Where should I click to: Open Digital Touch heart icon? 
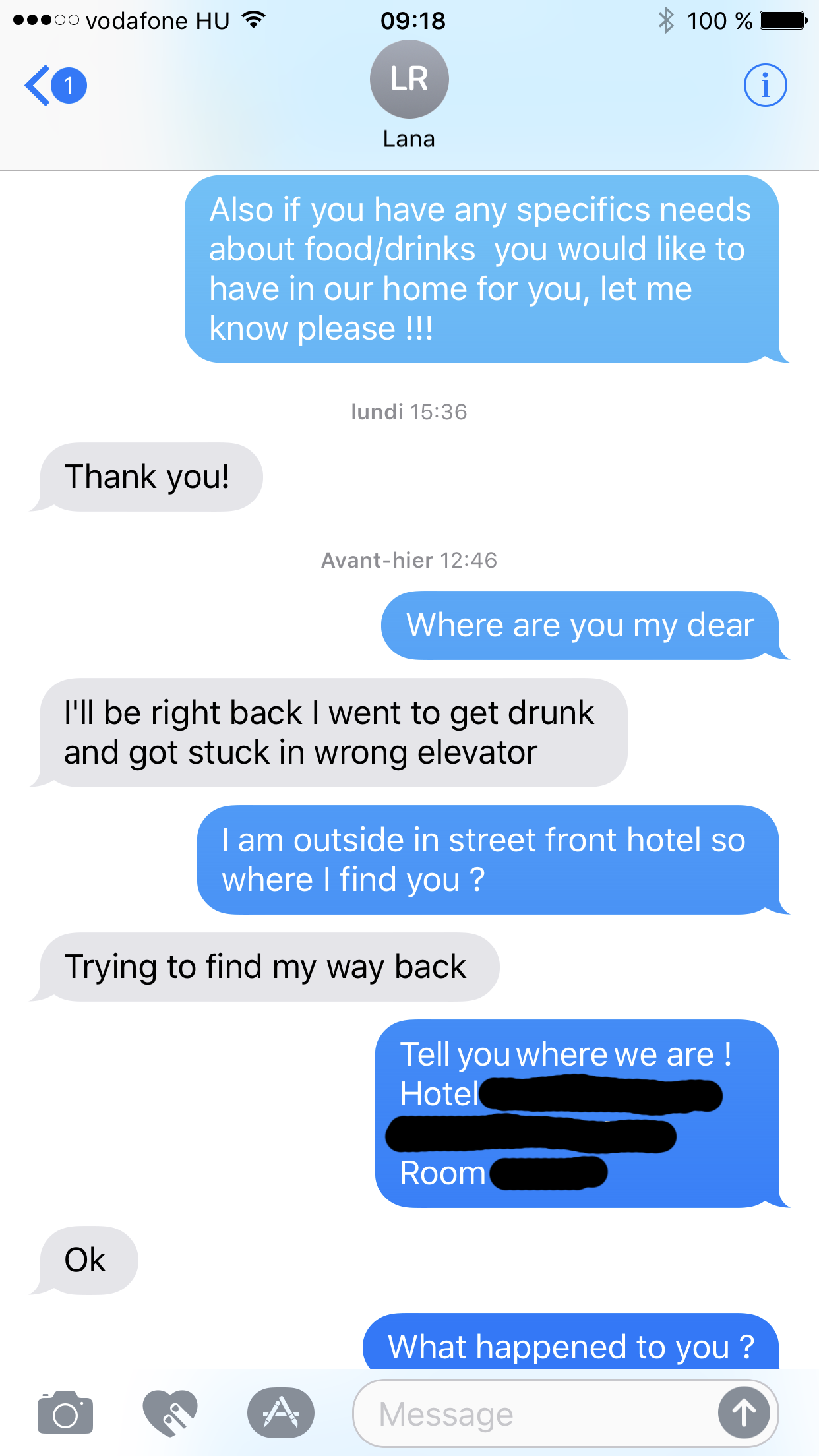click(x=170, y=1414)
